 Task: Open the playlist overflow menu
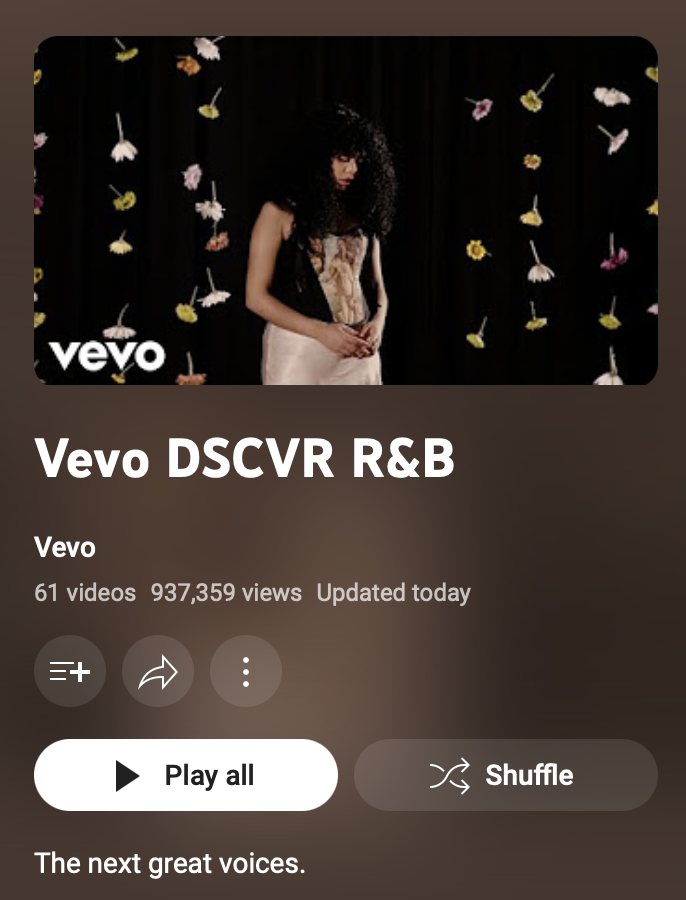tap(246, 671)
